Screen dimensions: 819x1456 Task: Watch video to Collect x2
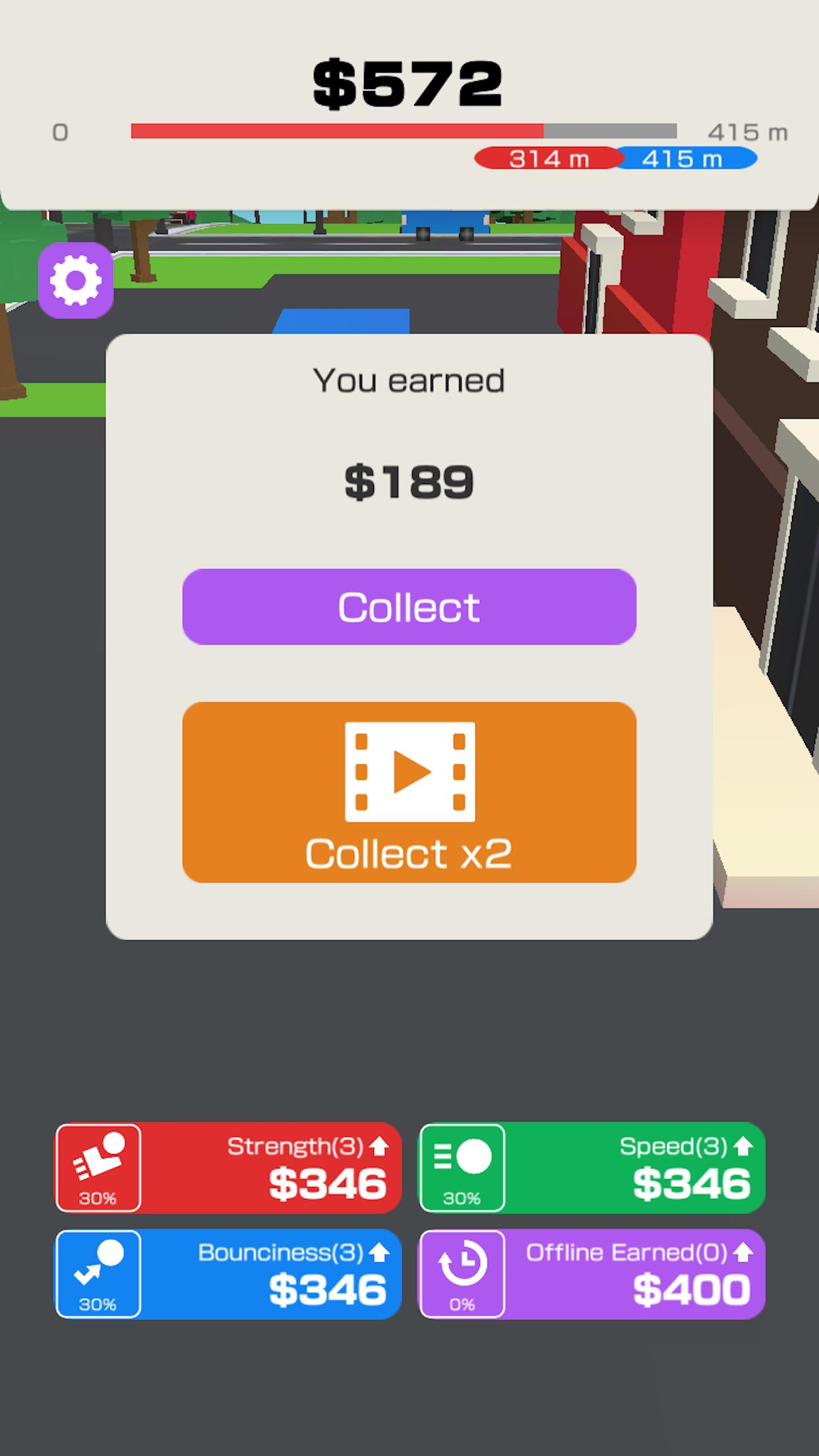[x=409, y=792]
